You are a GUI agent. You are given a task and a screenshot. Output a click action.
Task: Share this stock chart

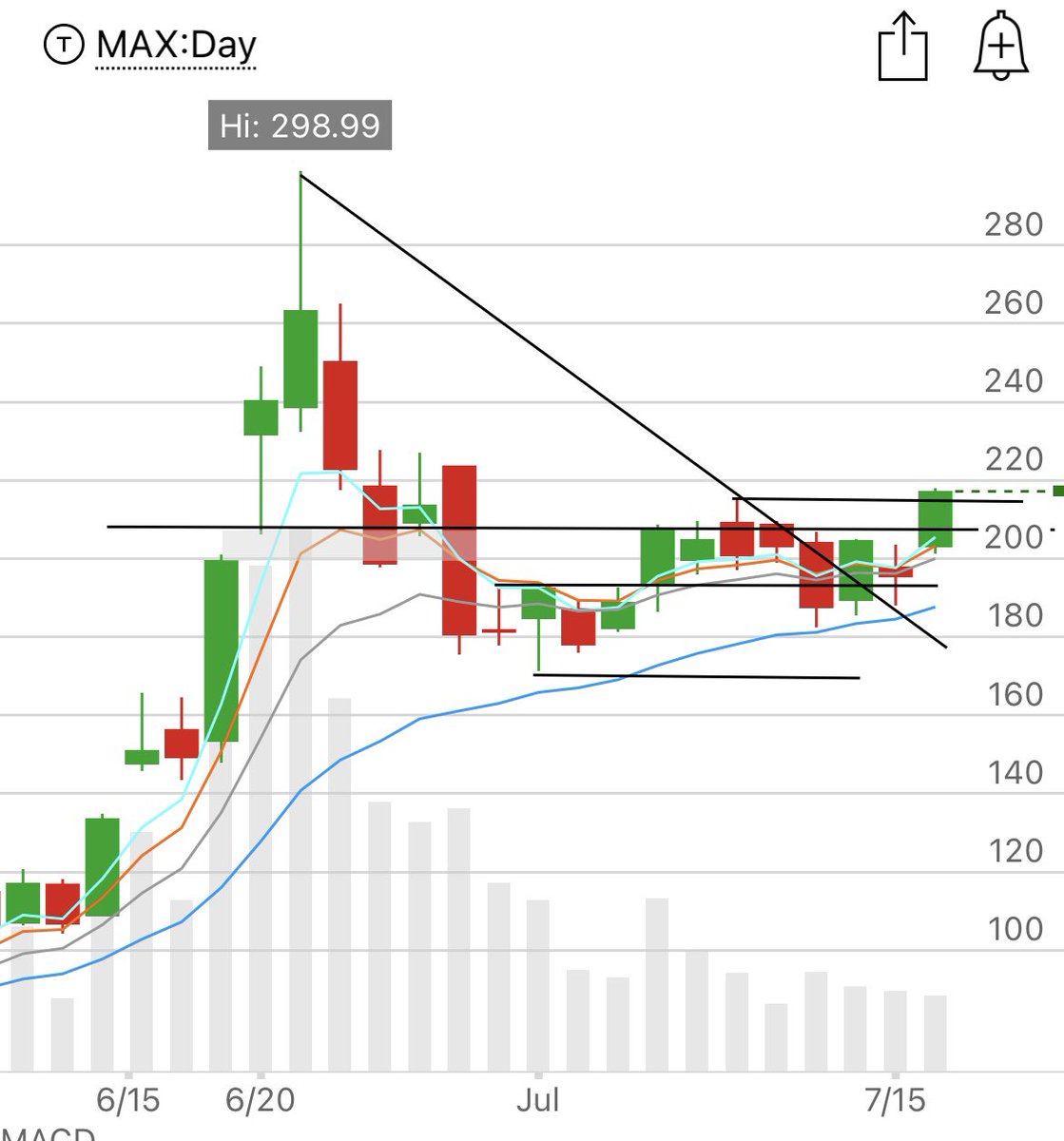click(901, 48)
